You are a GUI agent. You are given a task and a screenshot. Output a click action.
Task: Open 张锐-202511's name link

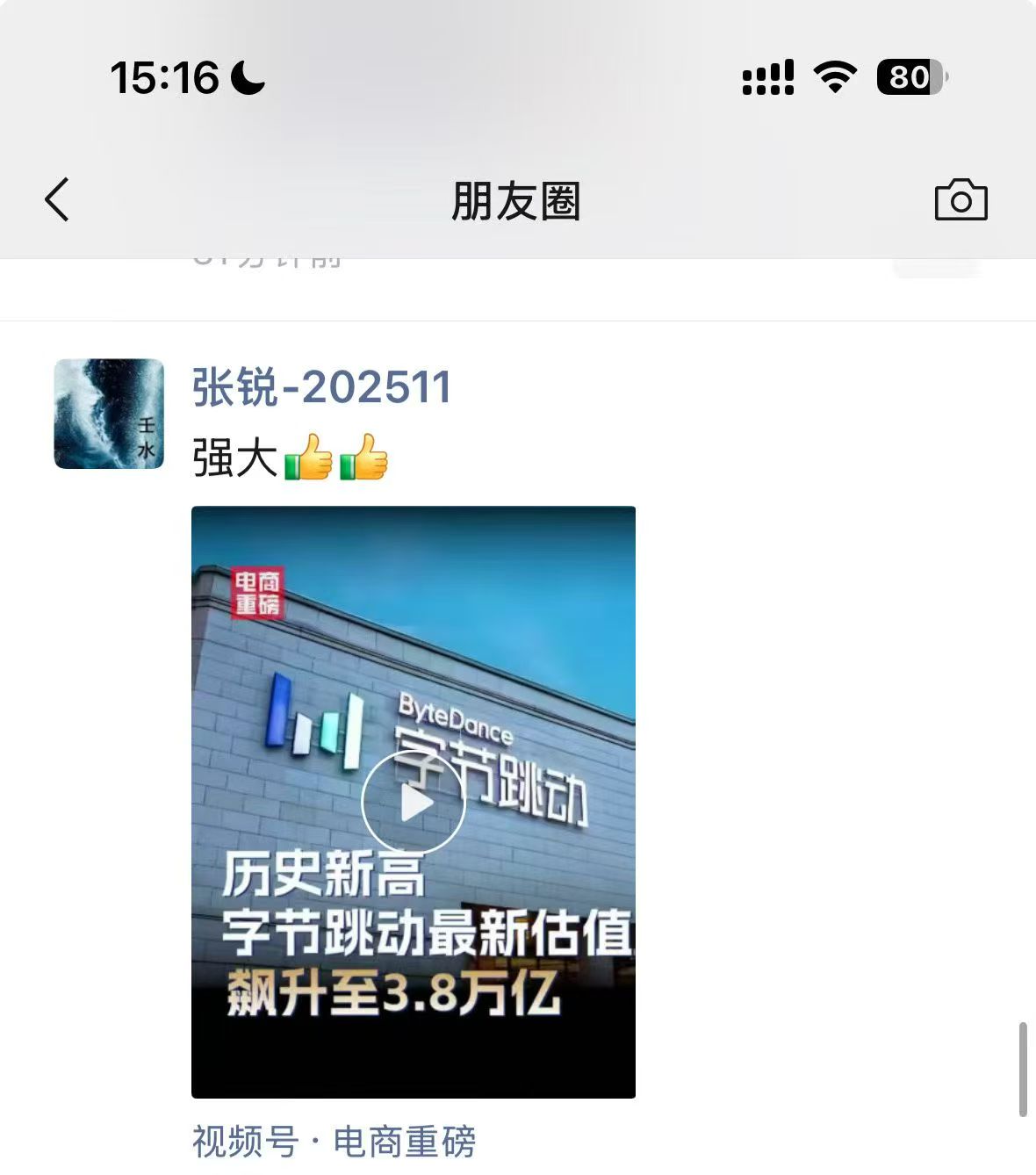click(x=321, y=387)
